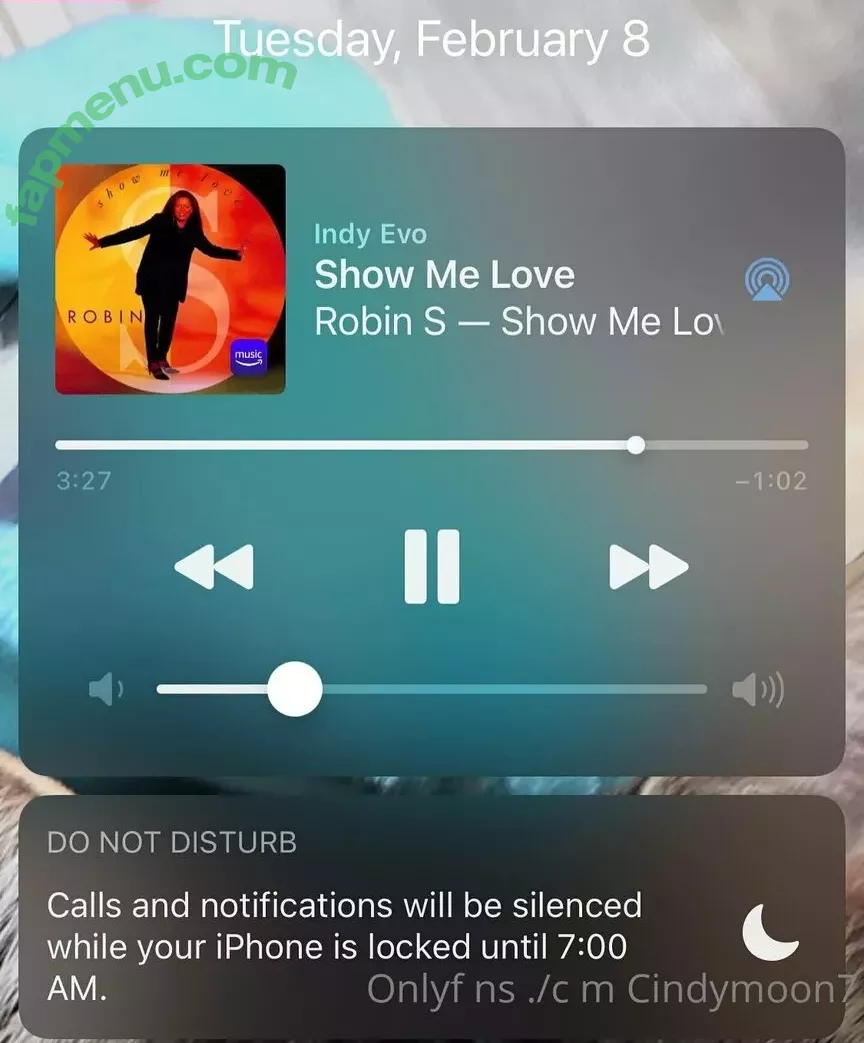Viewport: 864px width, 1043px height.
Task: Skip to the next track
Action: (x=648, y=568)
